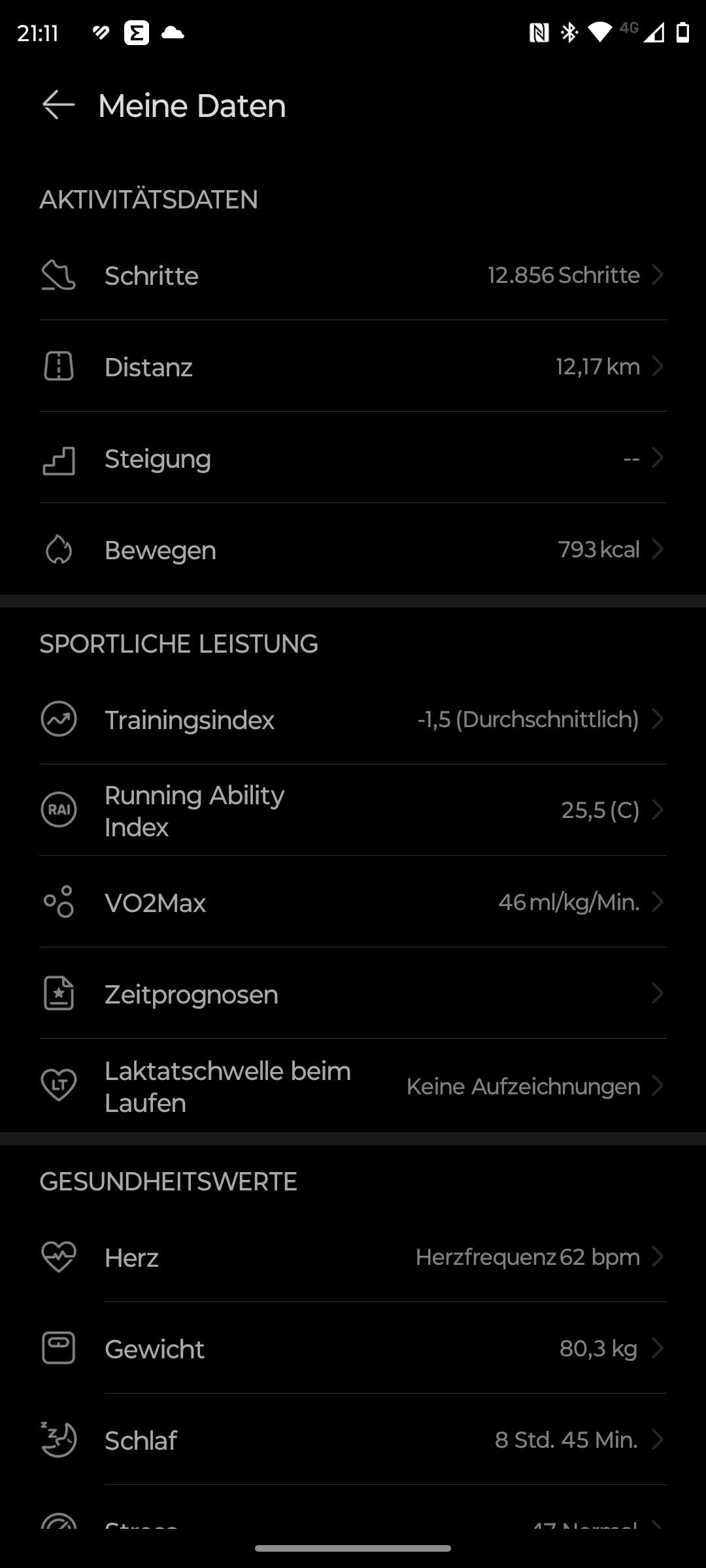View the Distanz record
The height and width of the screenshot is (1568, 706).
[353, 367]
